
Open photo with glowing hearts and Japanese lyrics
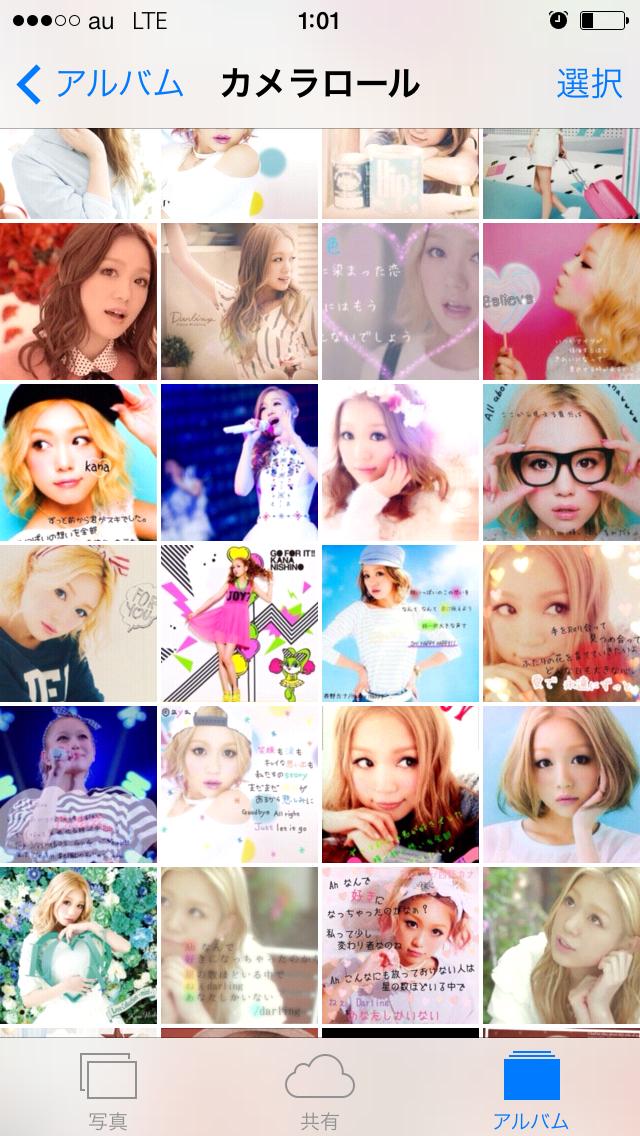click(x=561, y=624)
